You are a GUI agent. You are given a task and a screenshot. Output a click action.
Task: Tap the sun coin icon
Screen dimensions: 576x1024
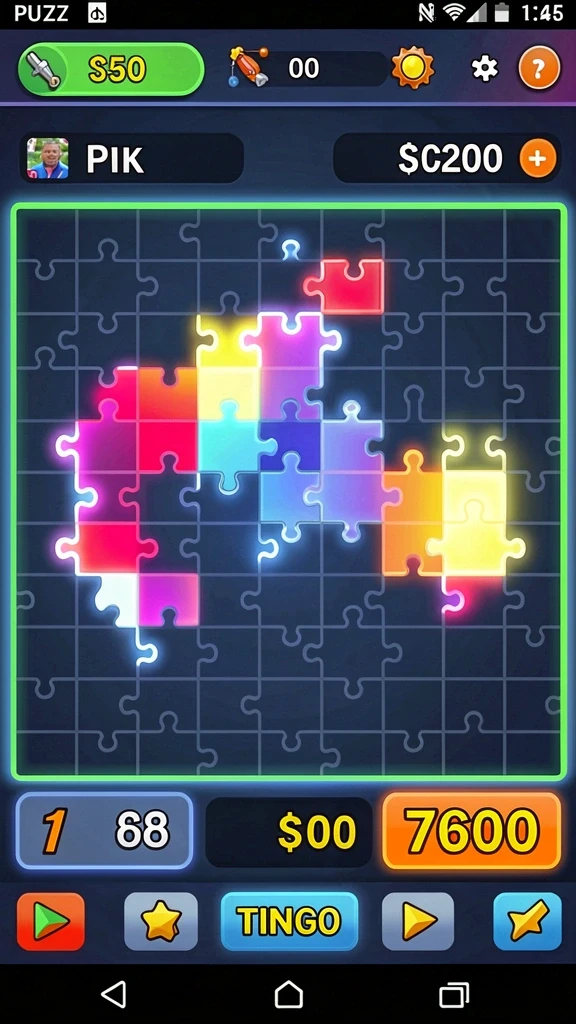pos(413,68)
